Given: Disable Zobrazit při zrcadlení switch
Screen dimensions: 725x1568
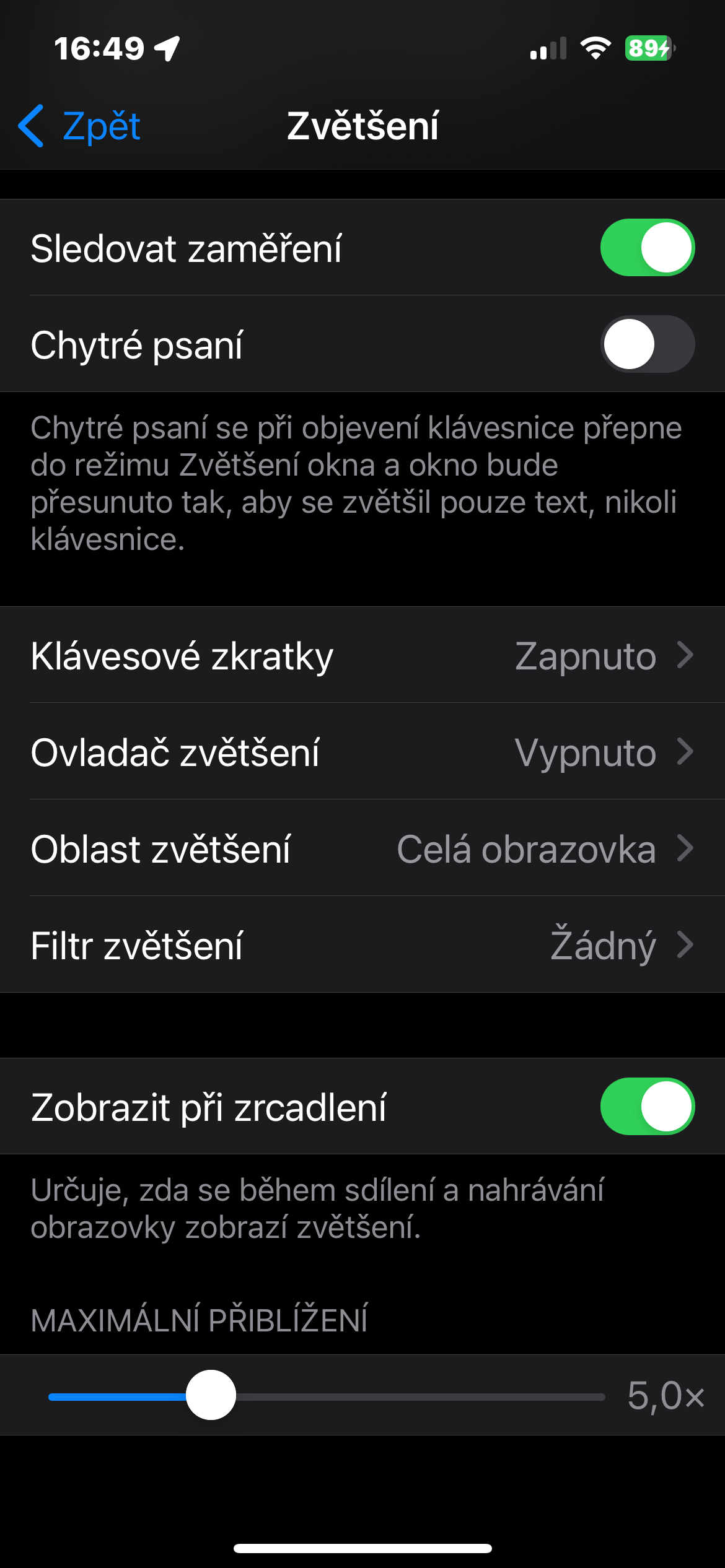Looking at the screenshot, I should pos(647,1107).
